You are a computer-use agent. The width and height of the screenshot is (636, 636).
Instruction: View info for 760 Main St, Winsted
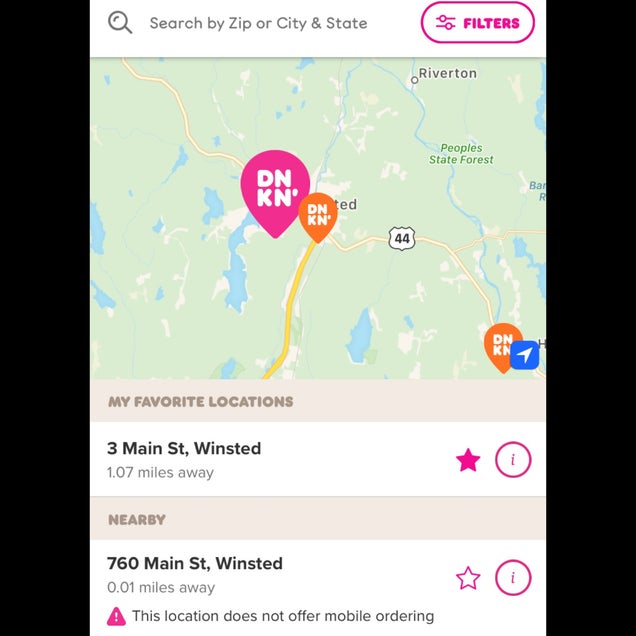click(513, 578)
